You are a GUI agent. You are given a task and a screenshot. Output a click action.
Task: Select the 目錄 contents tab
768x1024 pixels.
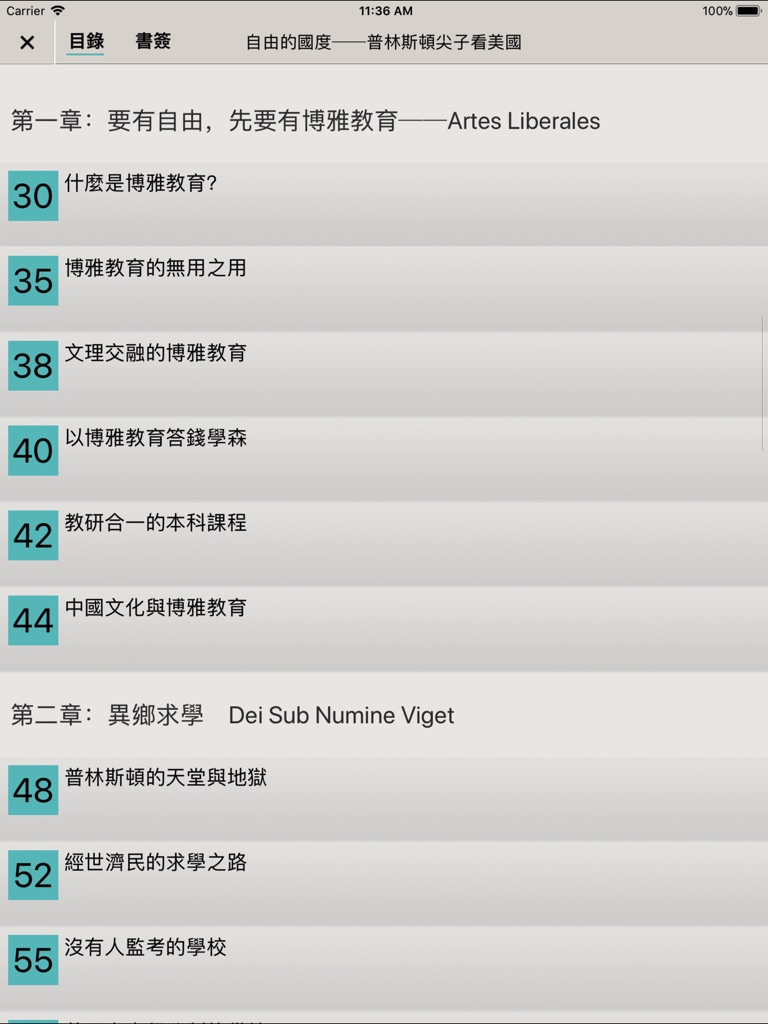(84, 42)
